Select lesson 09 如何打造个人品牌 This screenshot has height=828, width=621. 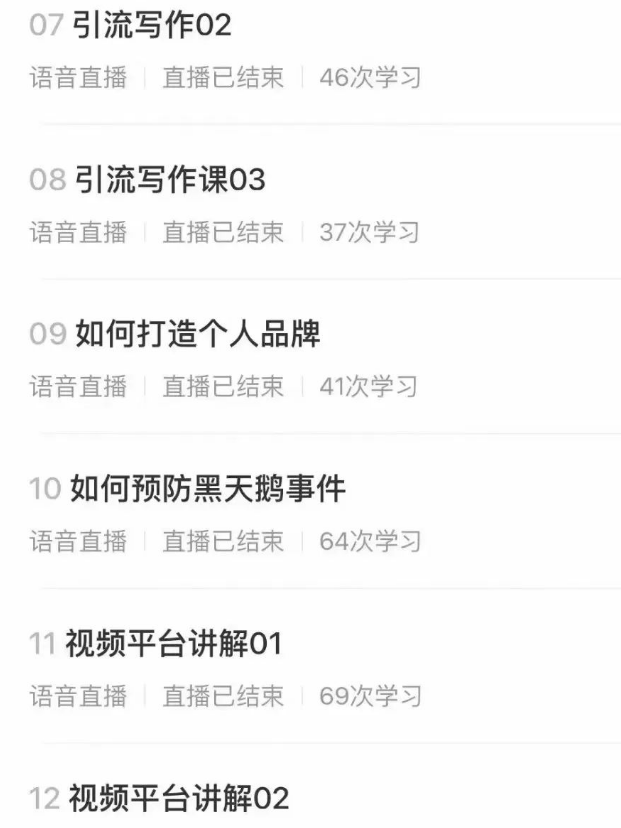(x=196, y=335)
